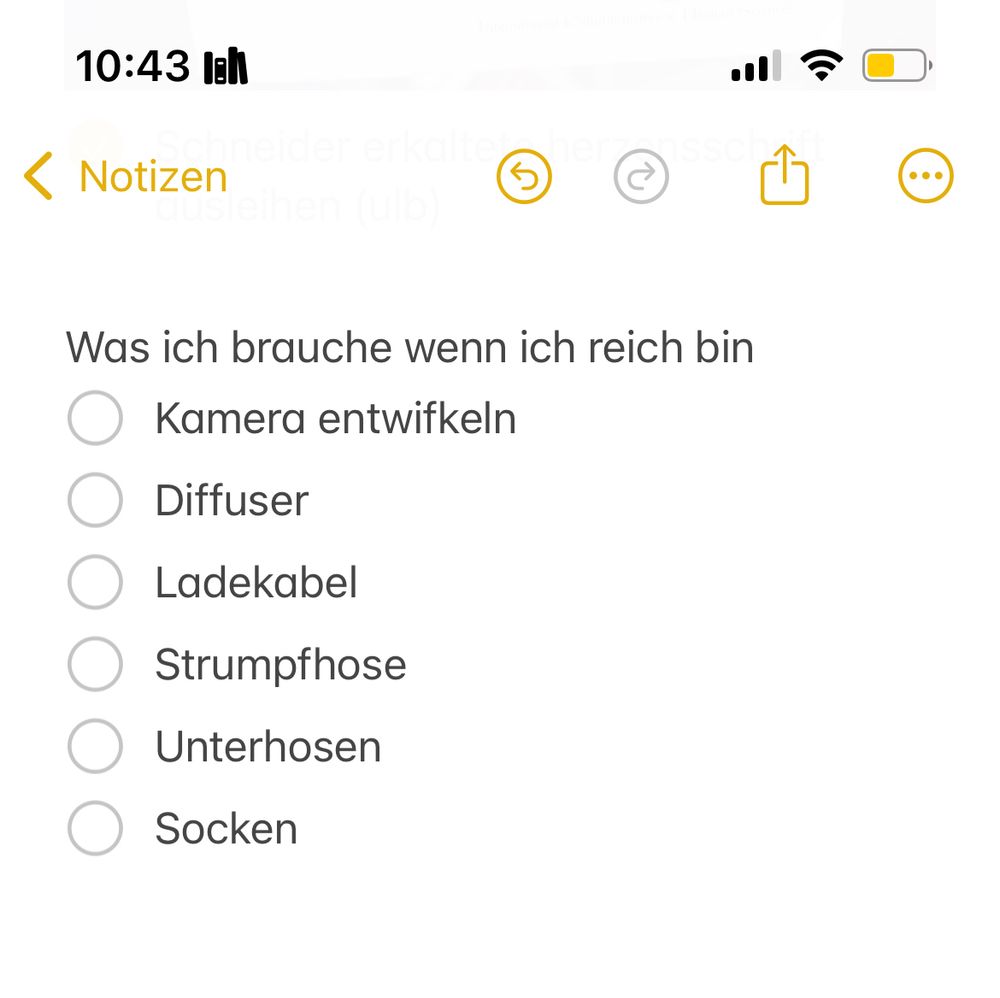This screenshot has width=1000, height=998.
Task: Go back to Notizen list
Action: (x=125, y=177)
